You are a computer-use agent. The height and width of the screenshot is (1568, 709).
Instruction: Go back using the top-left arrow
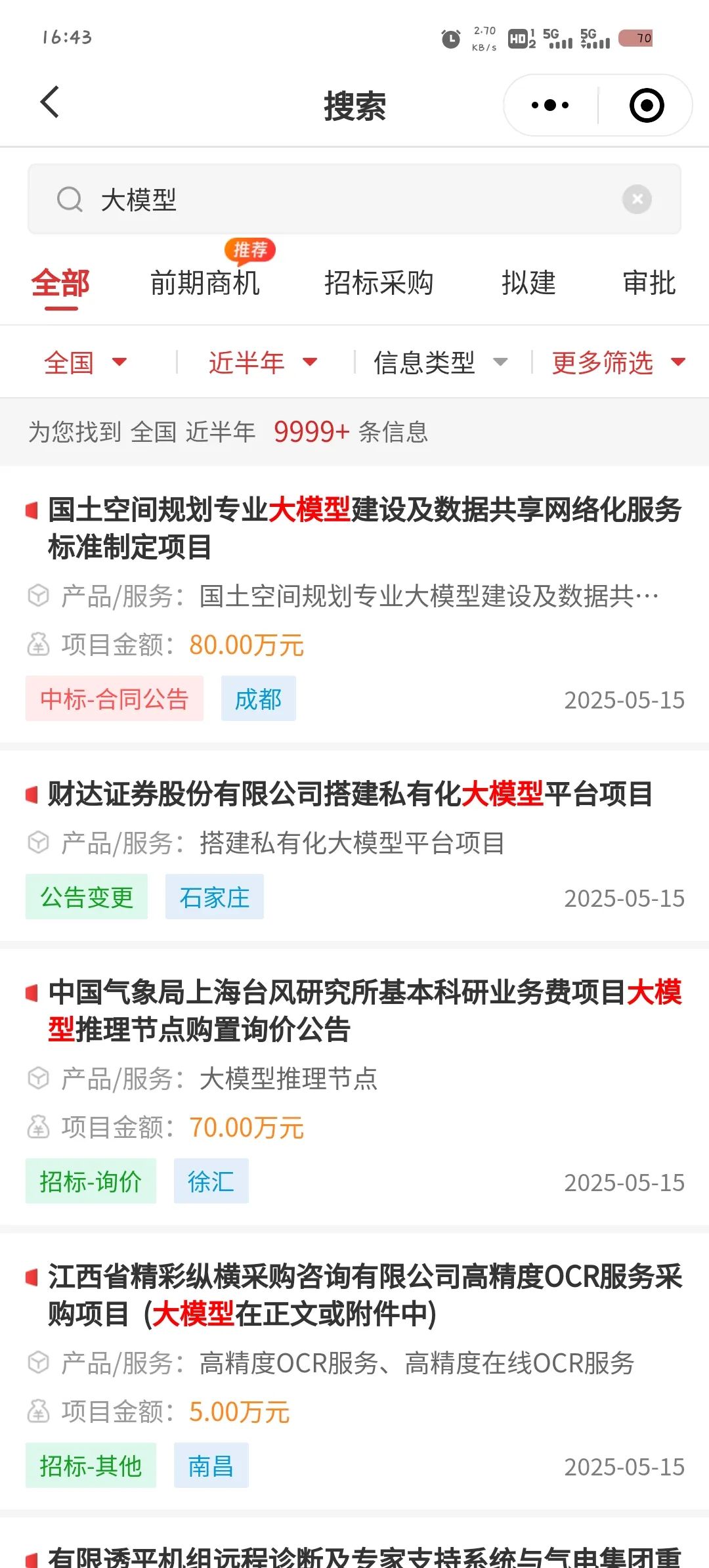tap(50, 103)
